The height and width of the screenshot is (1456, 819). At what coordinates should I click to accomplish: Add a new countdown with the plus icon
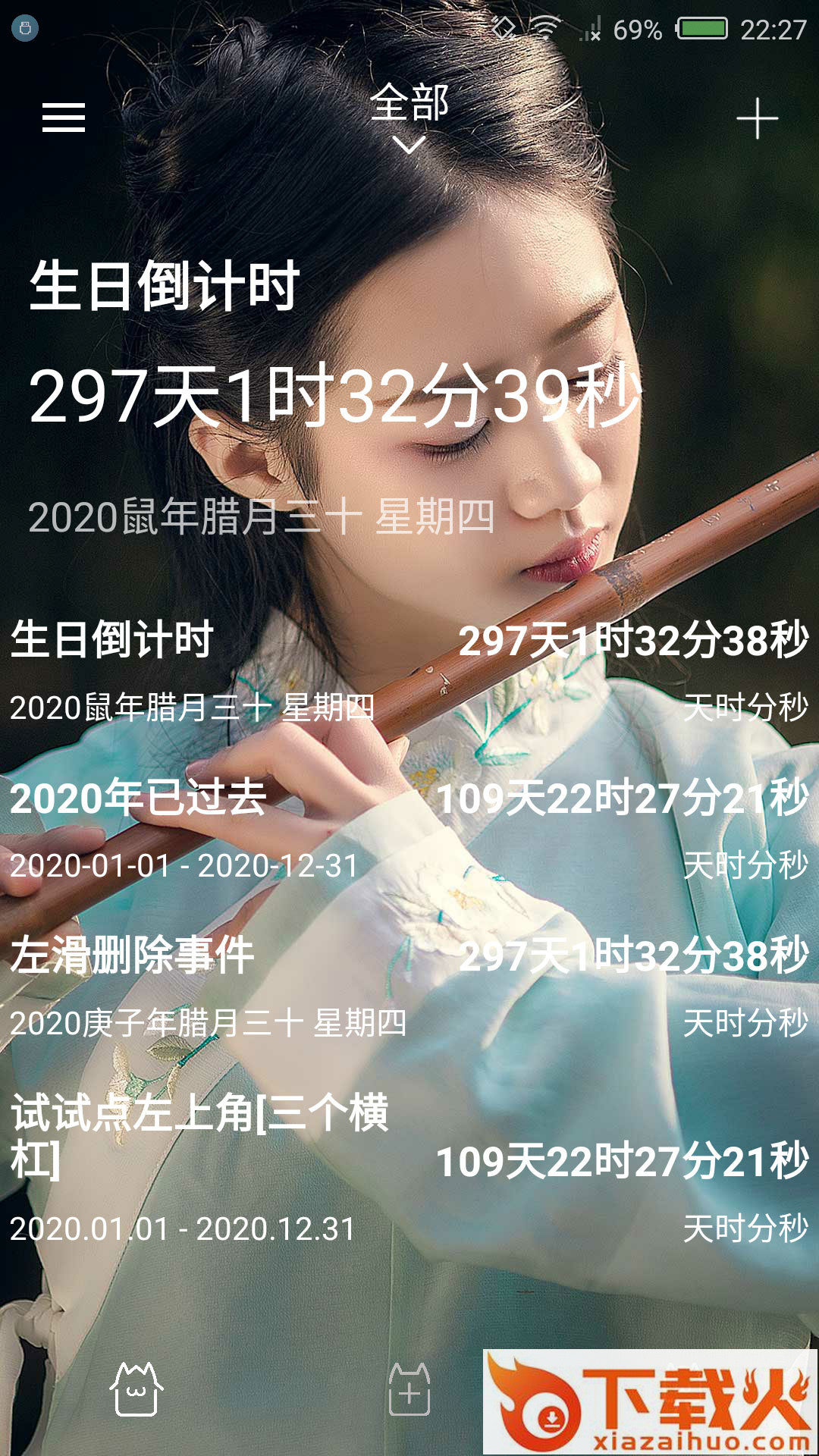tap(757, 119)
